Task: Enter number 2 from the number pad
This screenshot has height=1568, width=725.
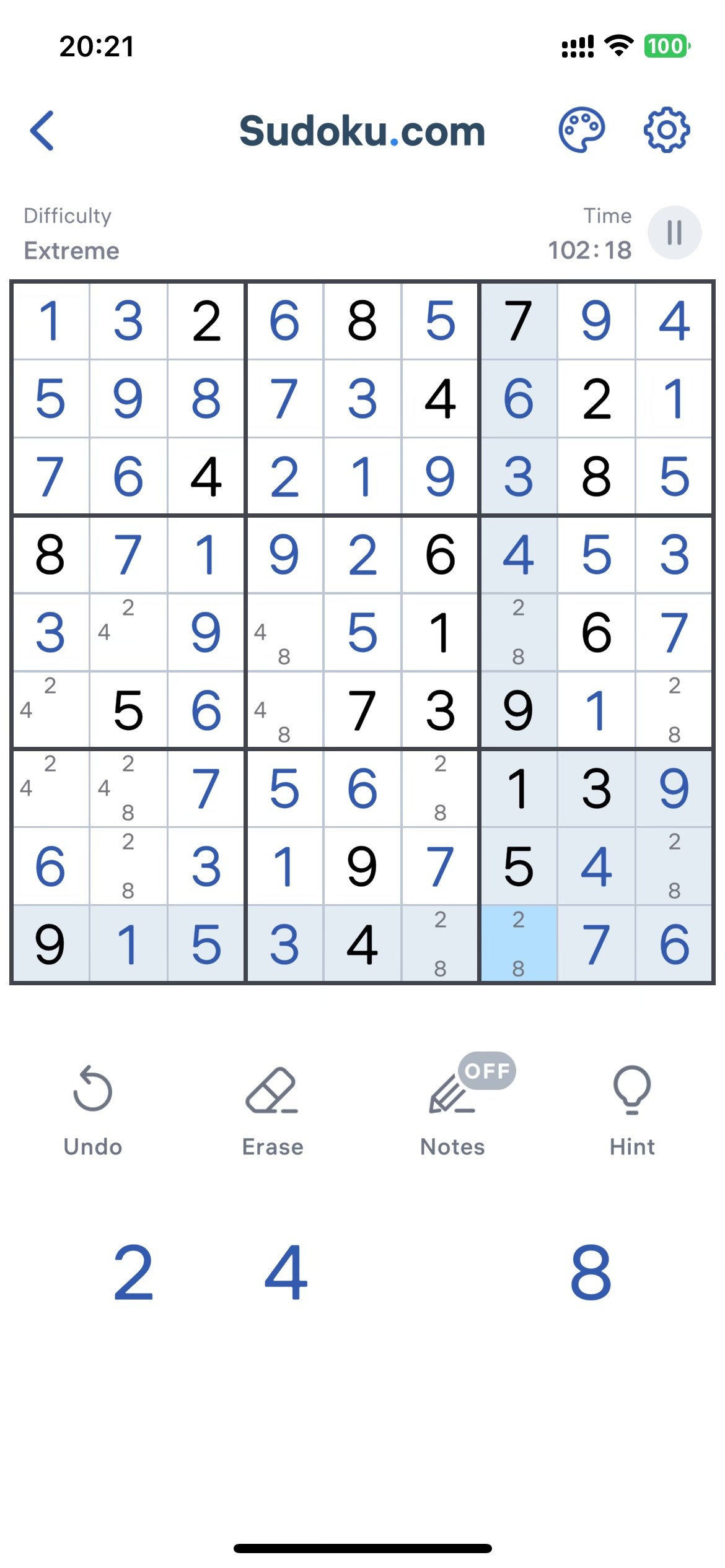Action: (x=133, y=1273)
